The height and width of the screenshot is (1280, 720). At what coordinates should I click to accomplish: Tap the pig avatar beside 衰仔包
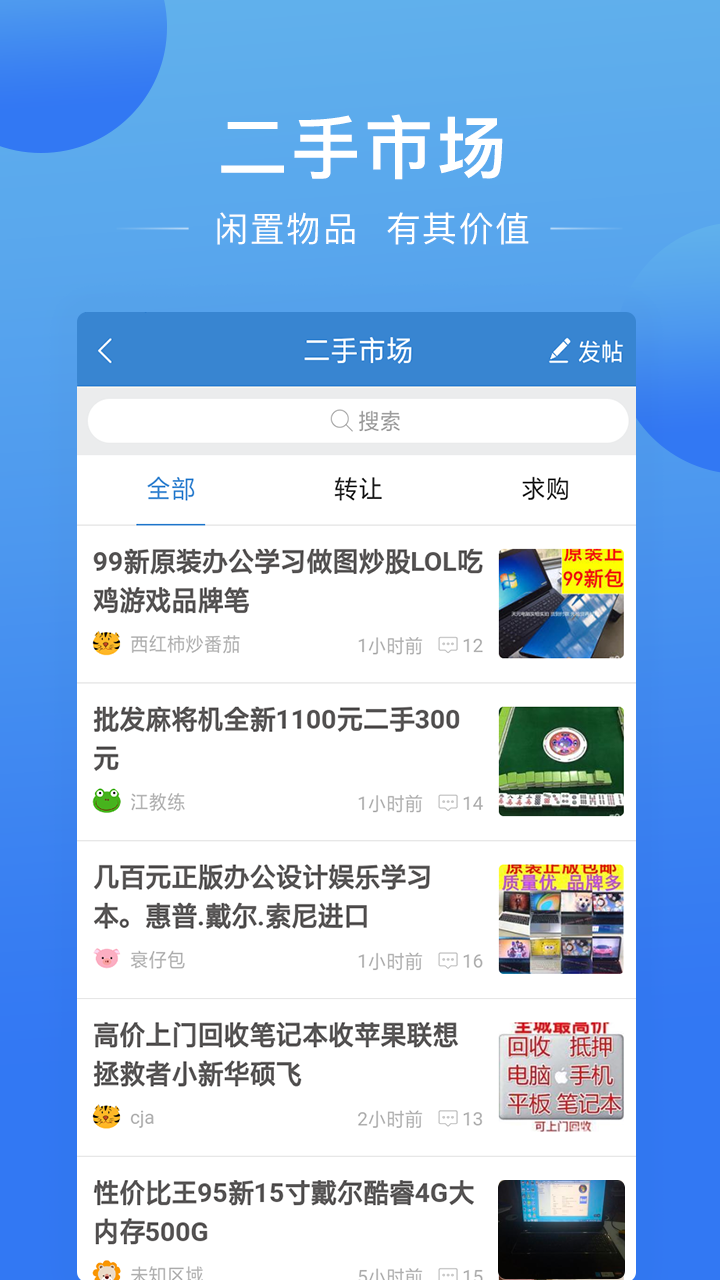106,959
